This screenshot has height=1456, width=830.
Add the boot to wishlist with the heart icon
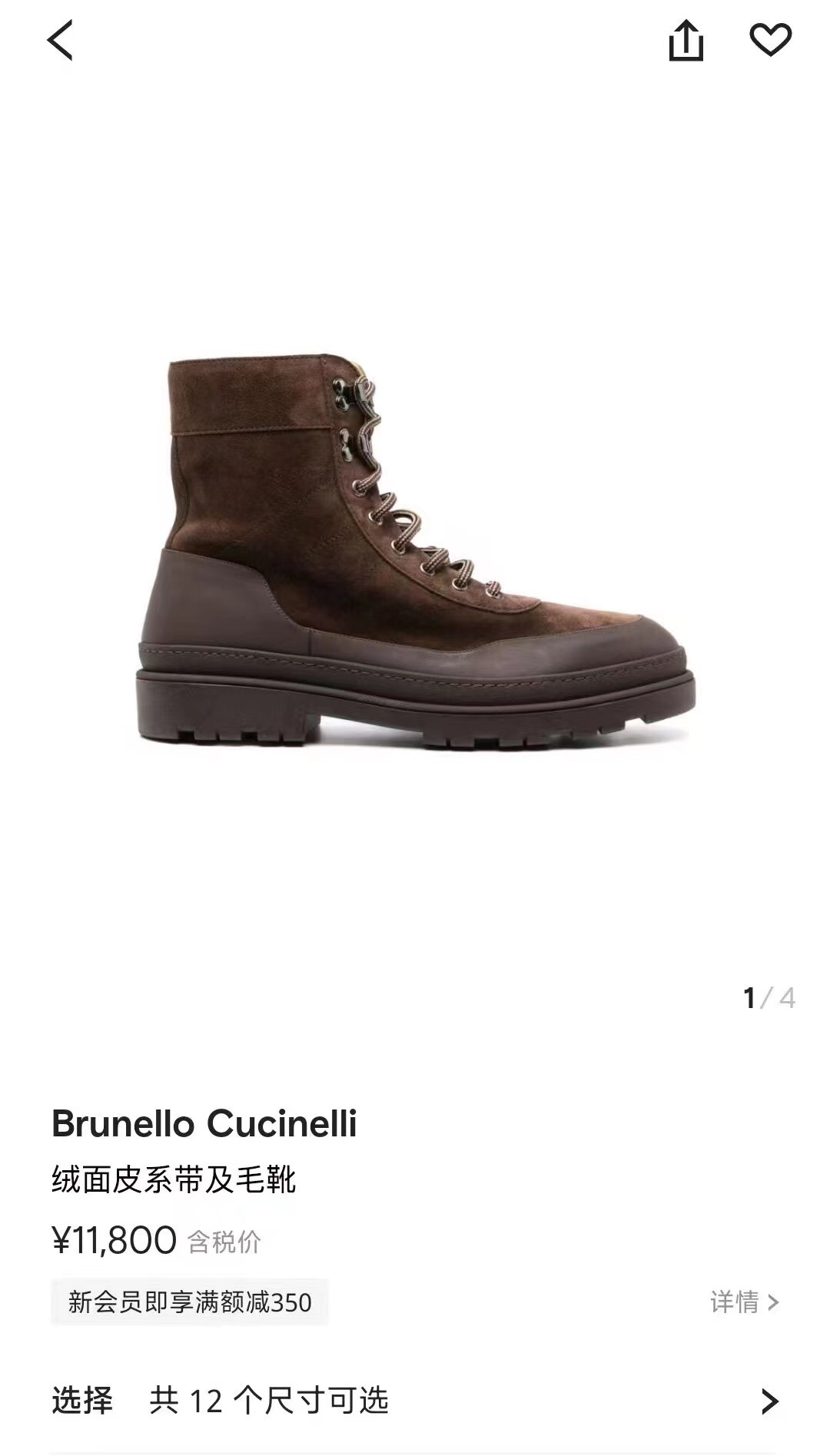(770, 40)
